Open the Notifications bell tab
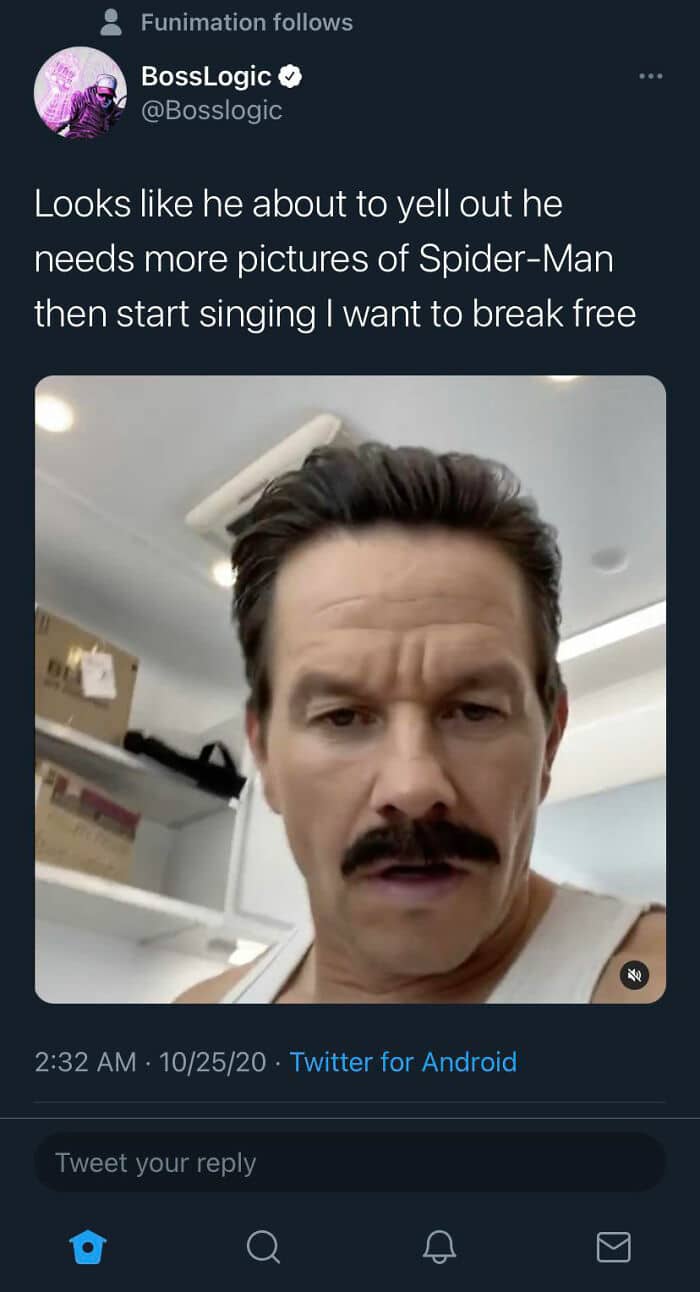Image resolution: width=700 pixels, height=1292 pixels. [438, 1246]
